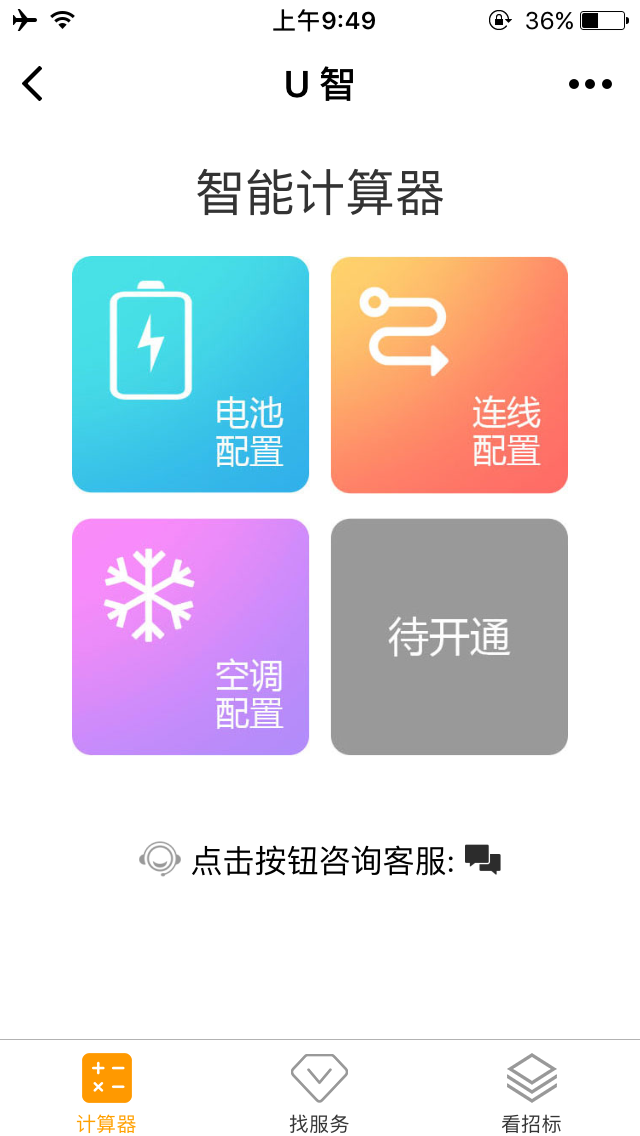Tap the chat bubble icon to contact 客服

click(x=482, y=860)
